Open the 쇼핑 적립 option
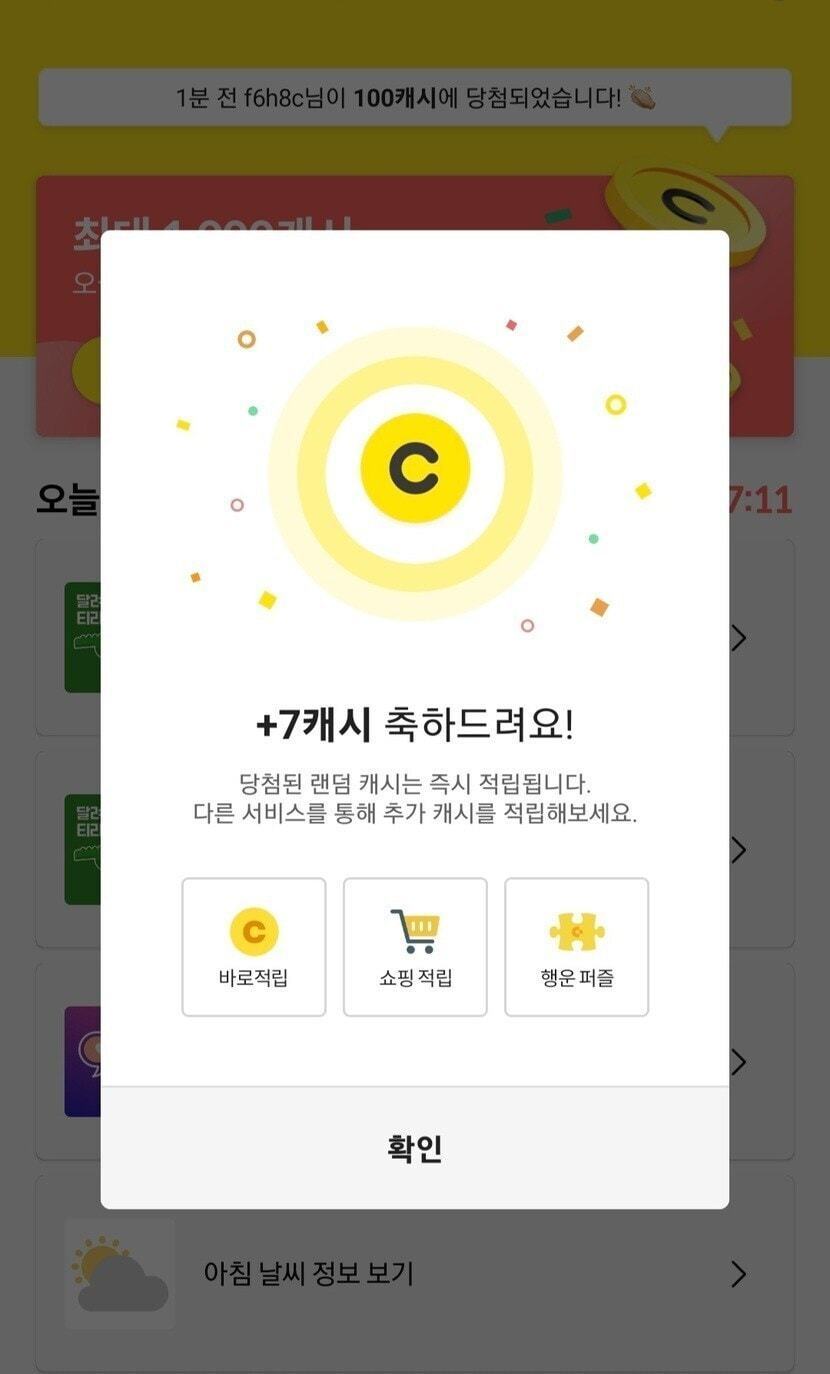The width and height of the screenshot is (830, 1374). tap(415, 947)
